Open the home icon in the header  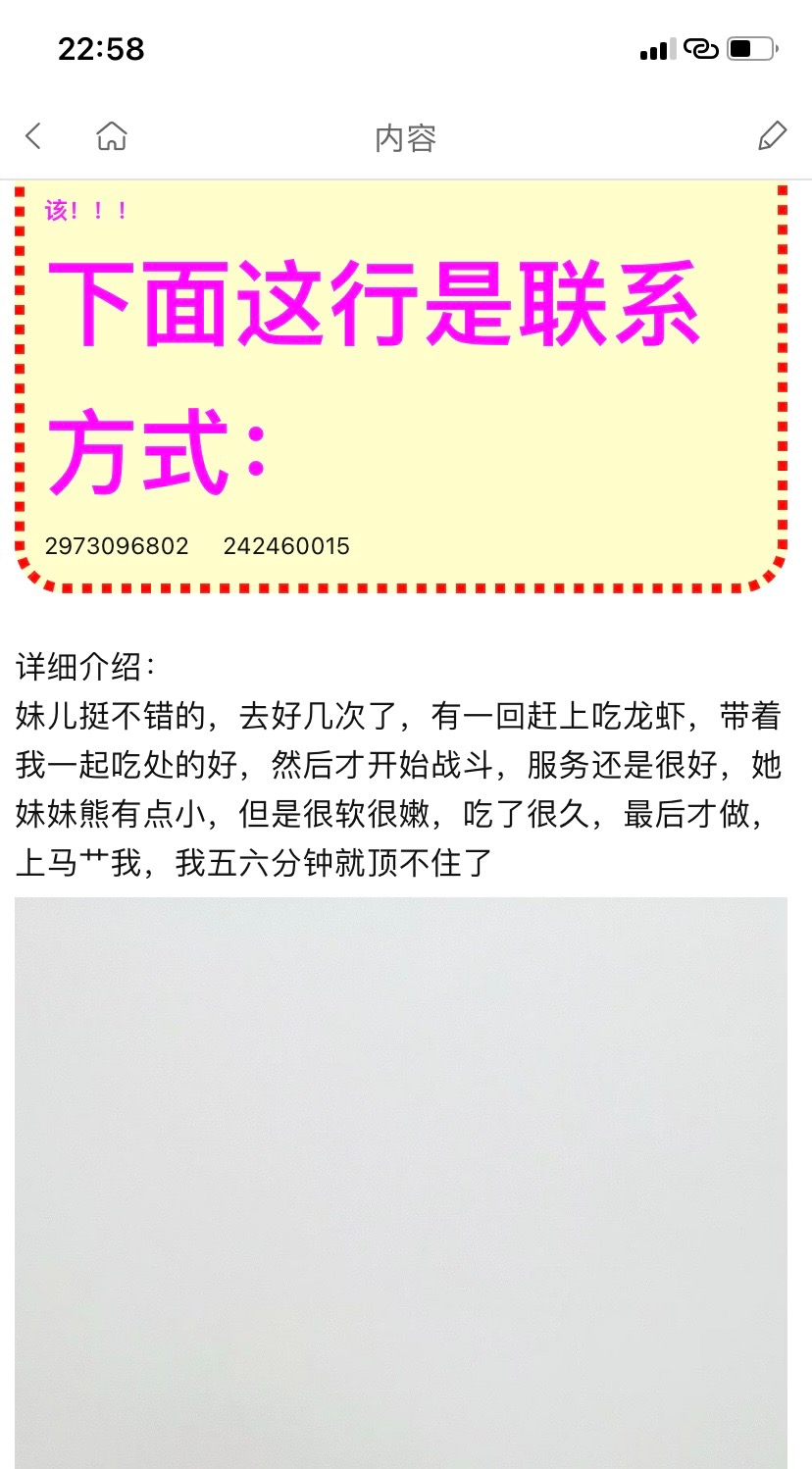click(x=112, y=135)
